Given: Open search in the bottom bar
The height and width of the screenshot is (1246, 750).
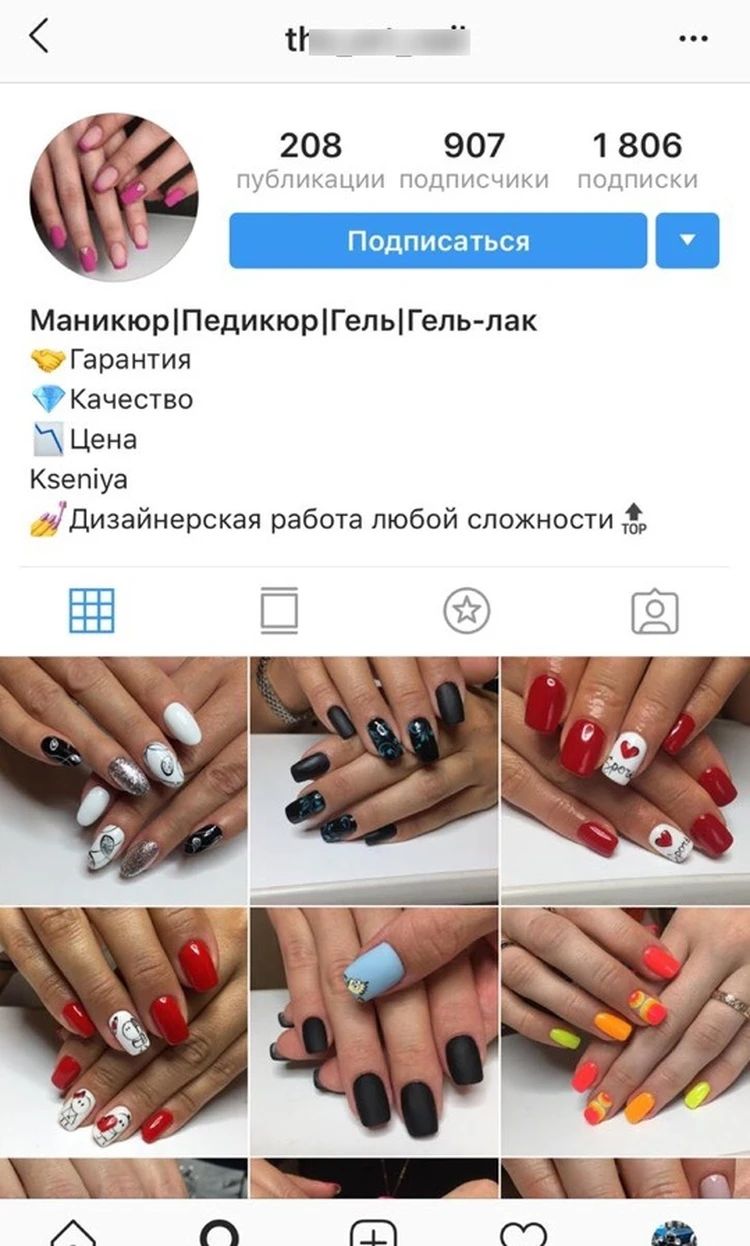Looking at the screenshot, I should click(222, 1233).
